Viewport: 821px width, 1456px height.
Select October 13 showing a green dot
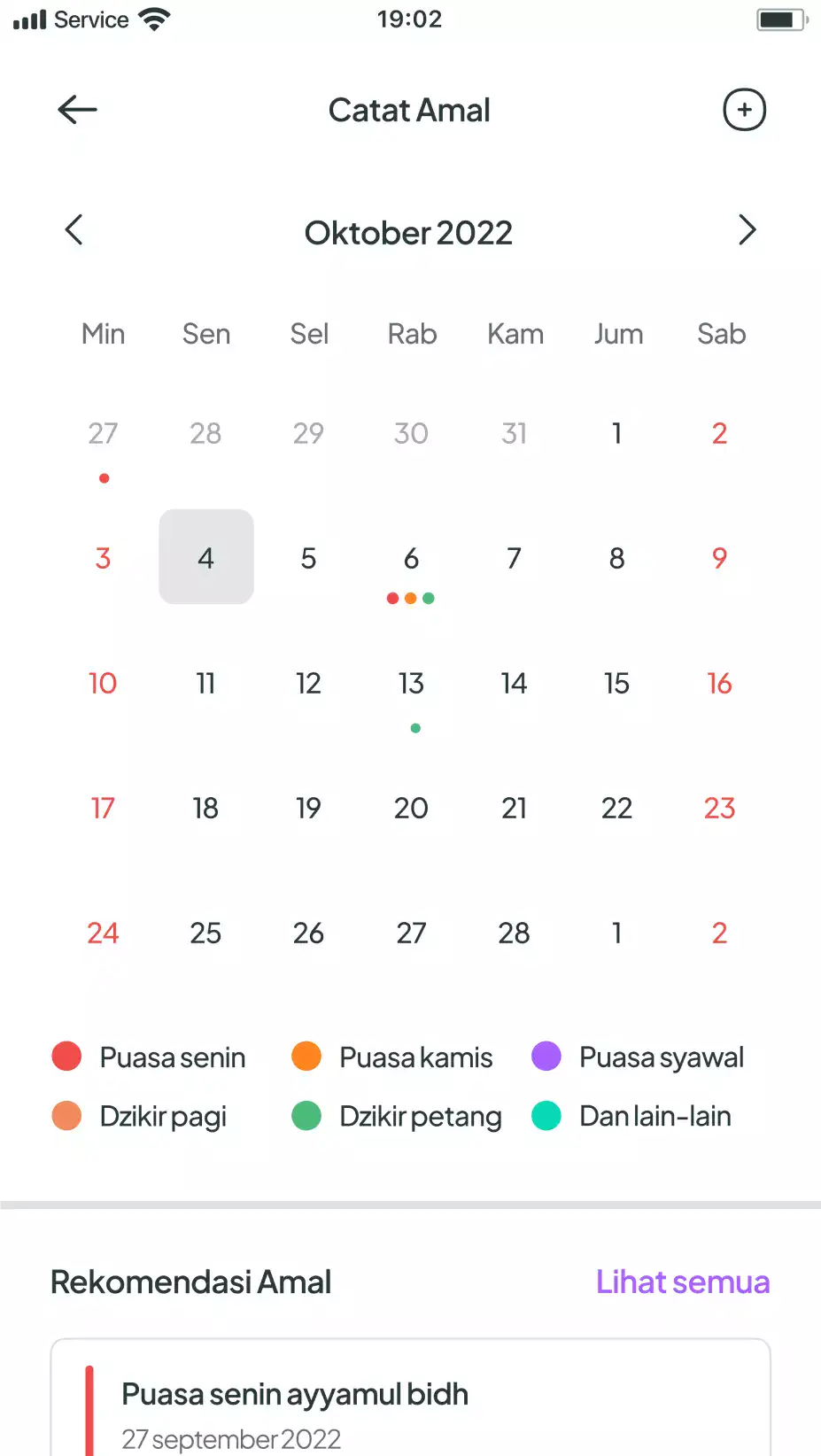410,683
